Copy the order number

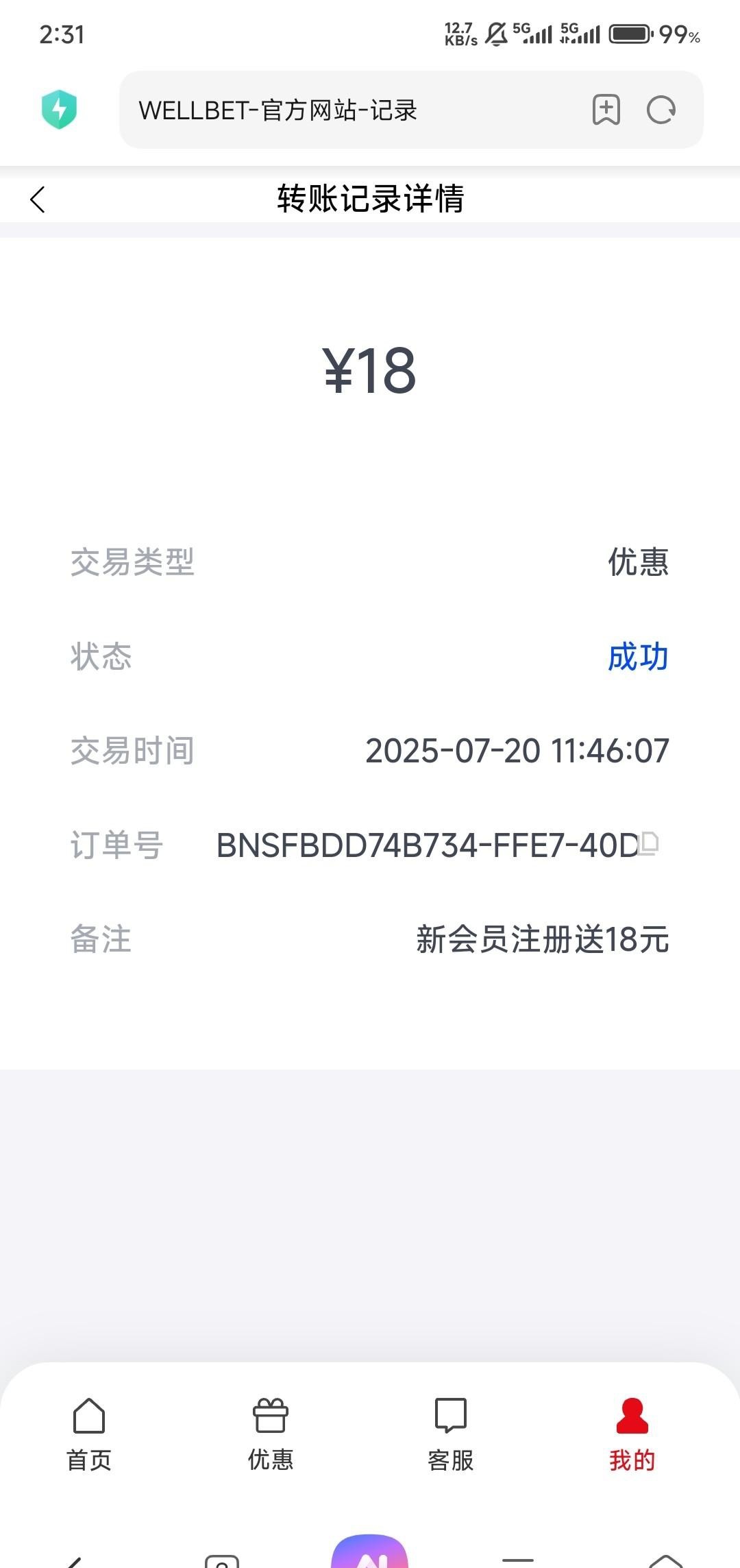click(x=648, y=843)
